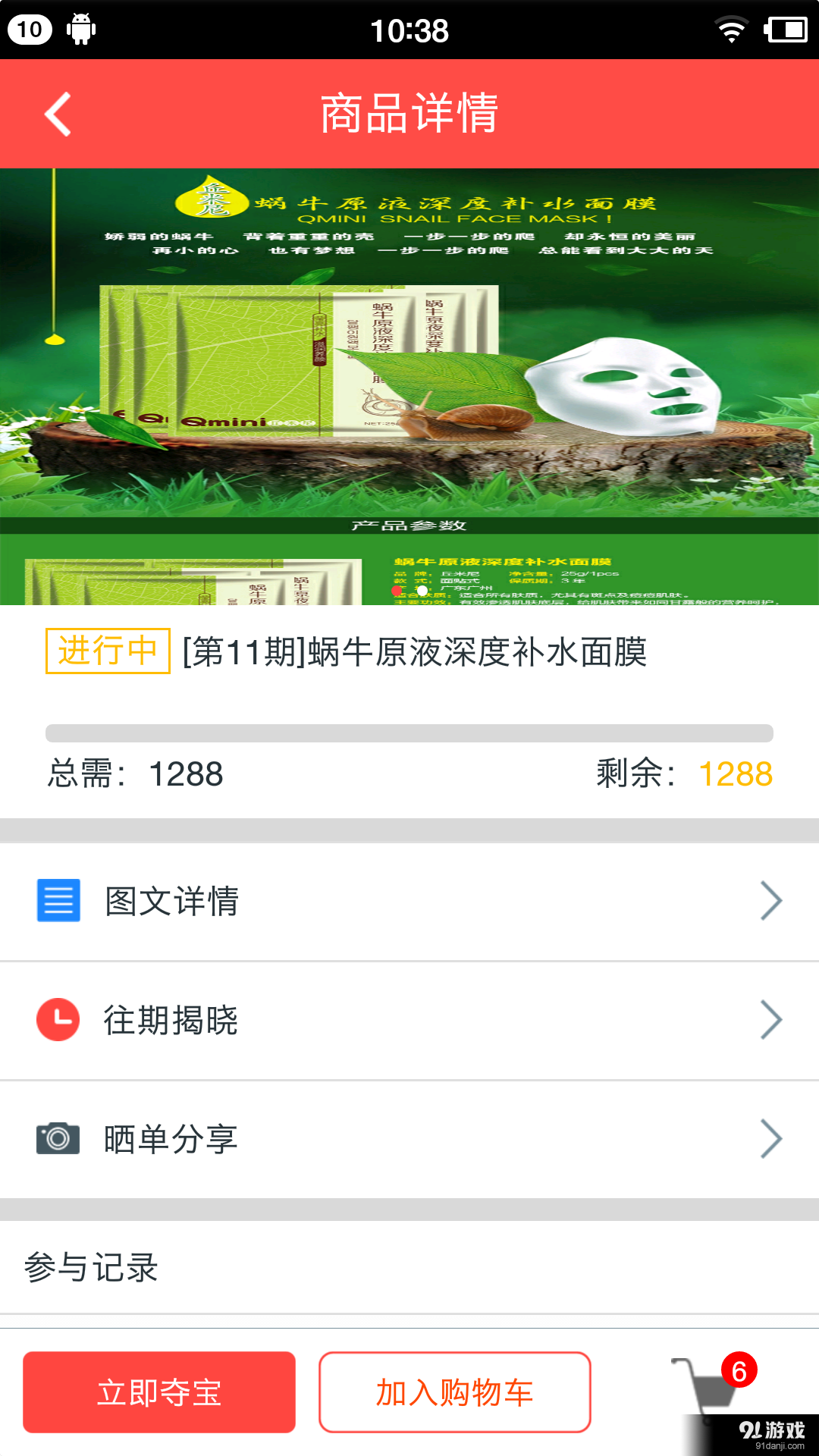Tap the 总需 1288 label
The height and width of the screenshot is (1456, 819).
tap(135, 775)
